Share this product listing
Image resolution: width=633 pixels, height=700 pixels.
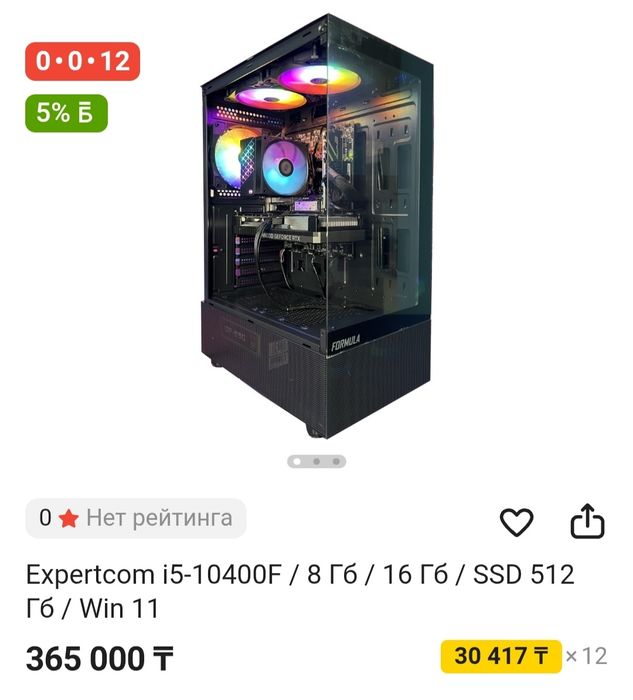(x=588, y=521)
